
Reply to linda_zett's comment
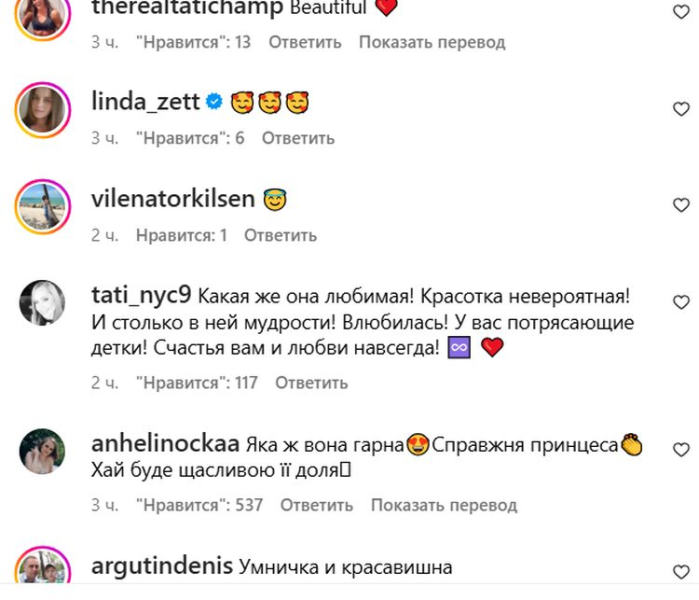pos(297,139)
